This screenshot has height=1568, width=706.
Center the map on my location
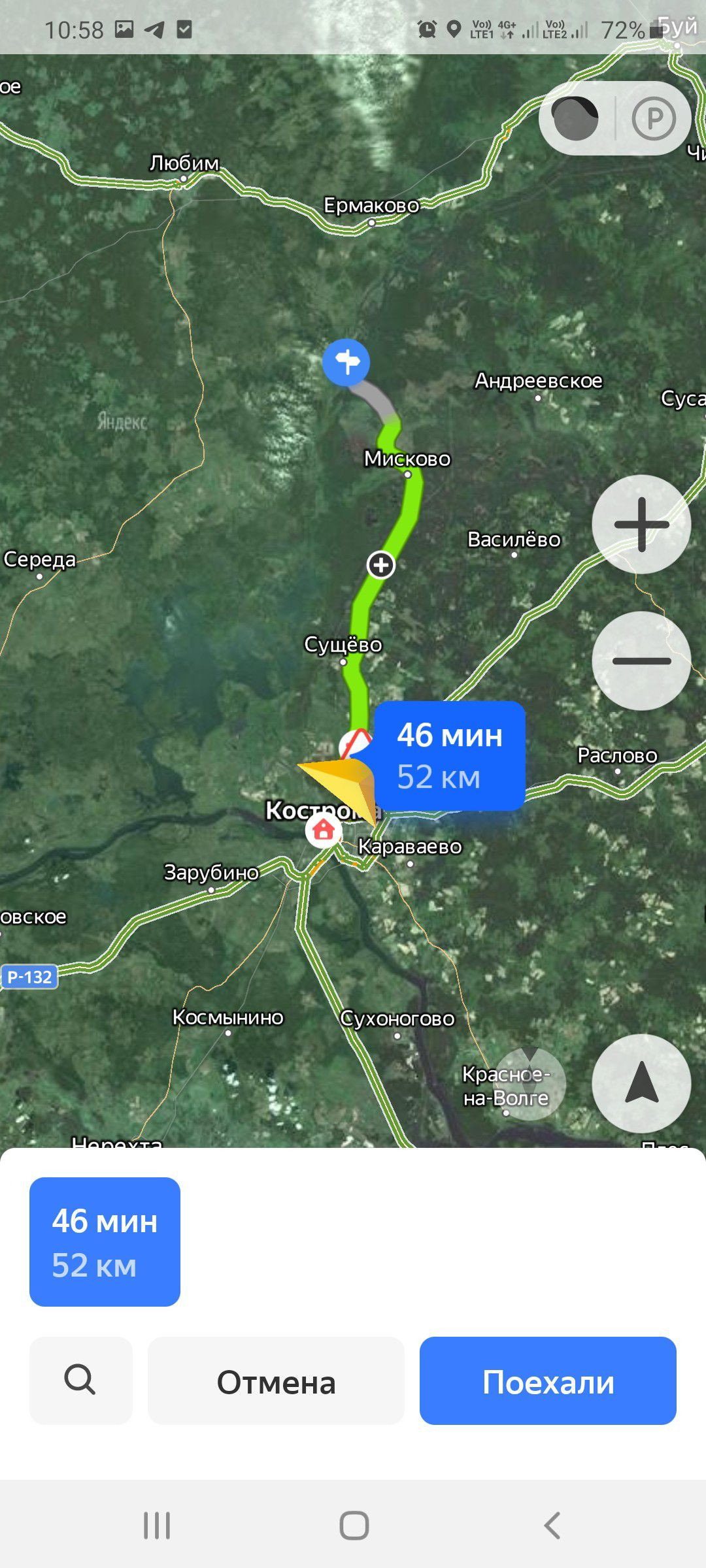point(641,1083)
